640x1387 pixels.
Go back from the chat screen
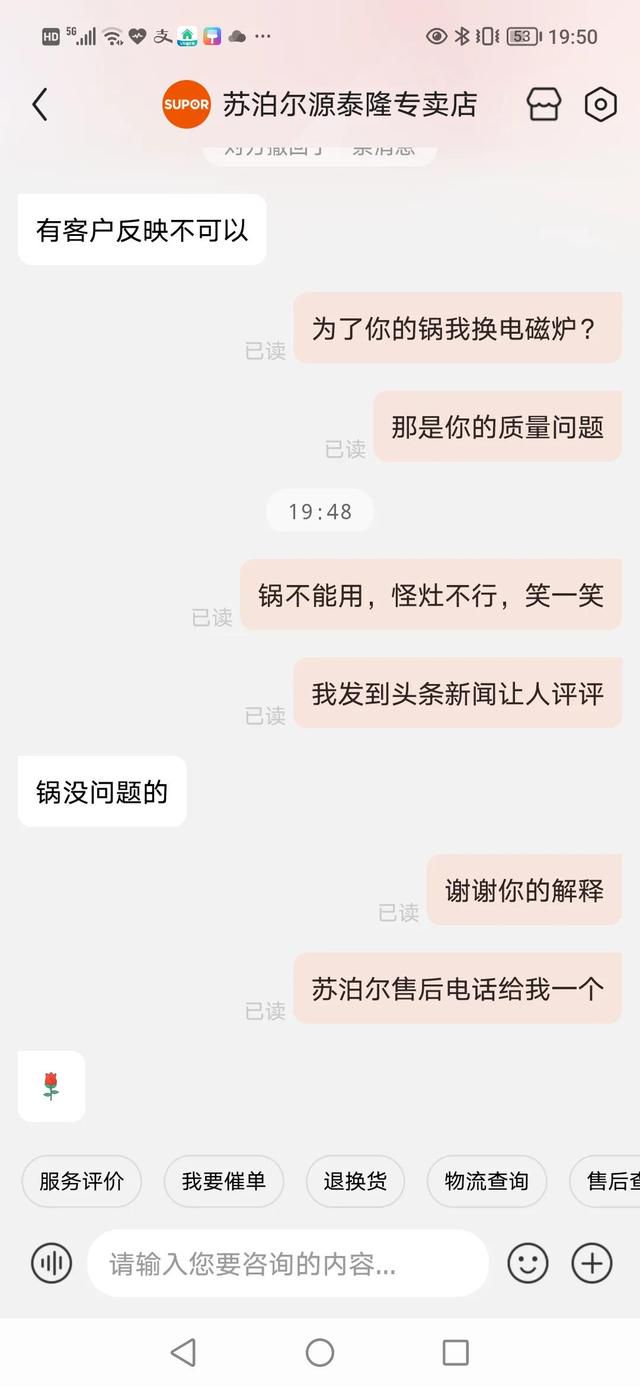(x=40, y=104)
